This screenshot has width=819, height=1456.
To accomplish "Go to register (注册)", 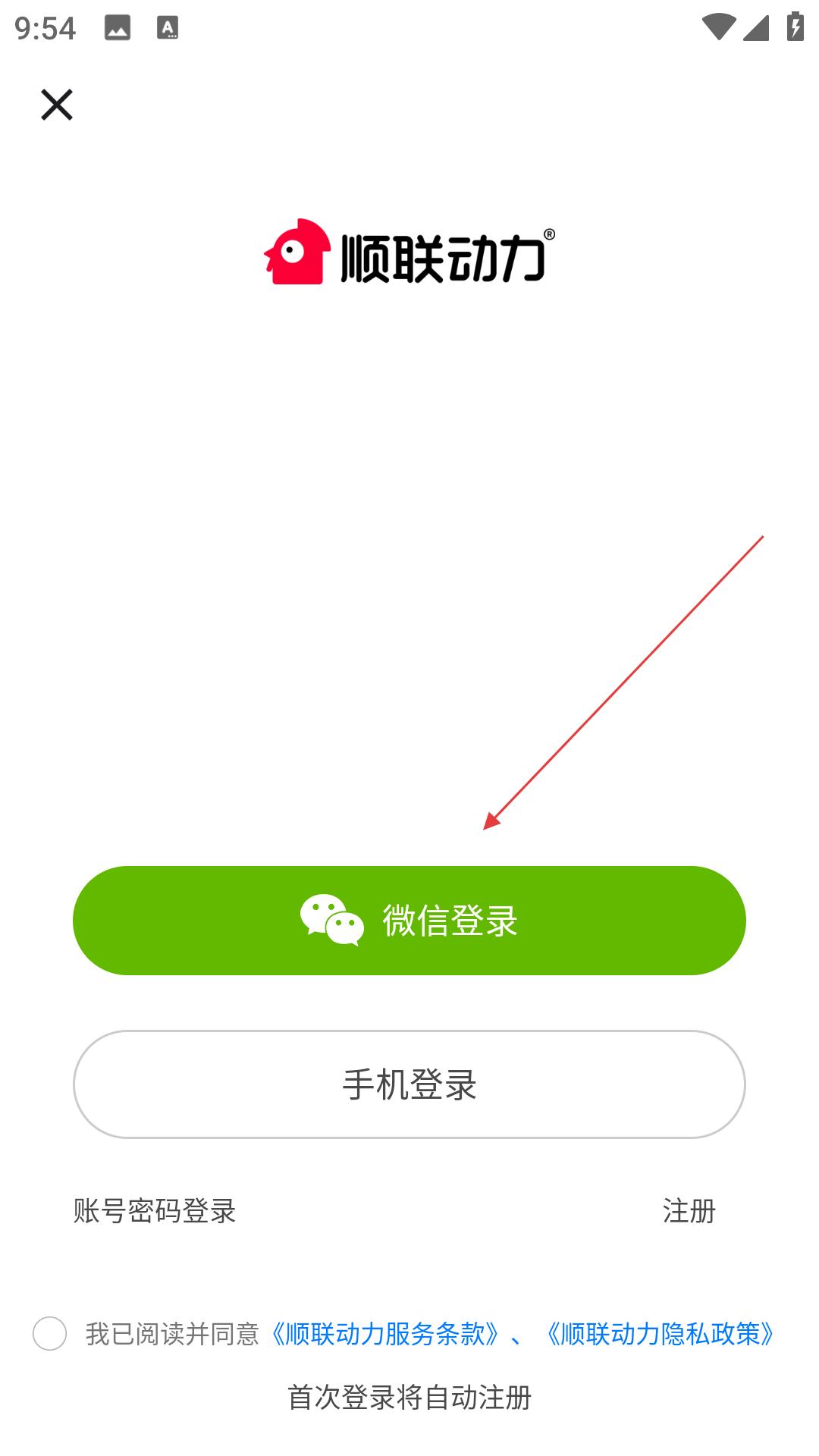I will [689, 1211].
